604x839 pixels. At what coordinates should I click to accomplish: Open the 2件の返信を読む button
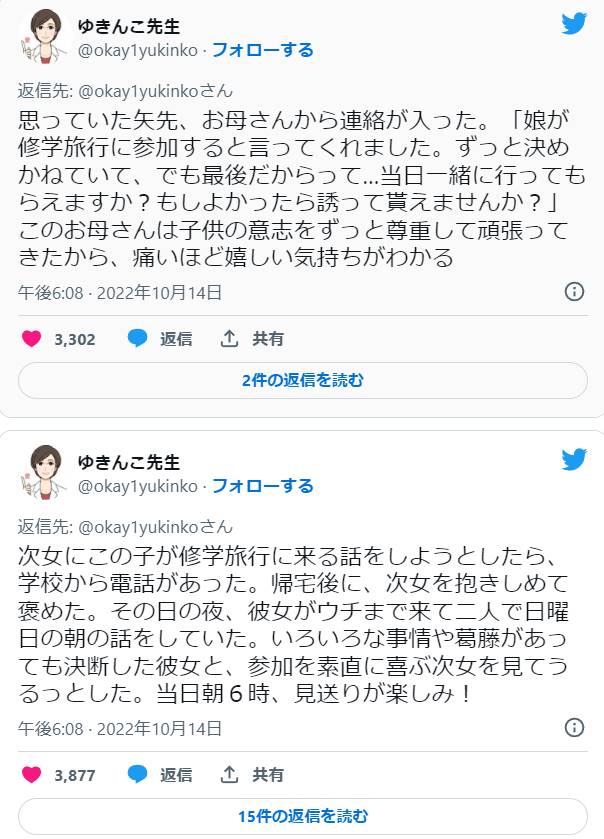coord(302,380)
